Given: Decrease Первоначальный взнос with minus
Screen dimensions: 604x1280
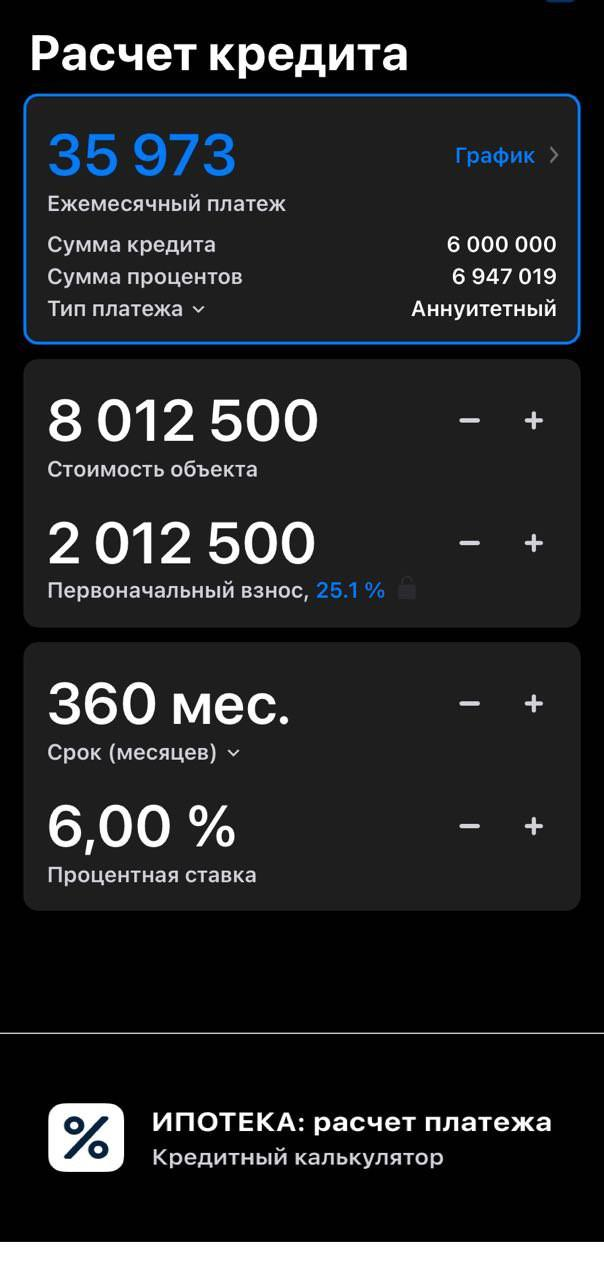Looking at the screenshot, I should (469, 543).
